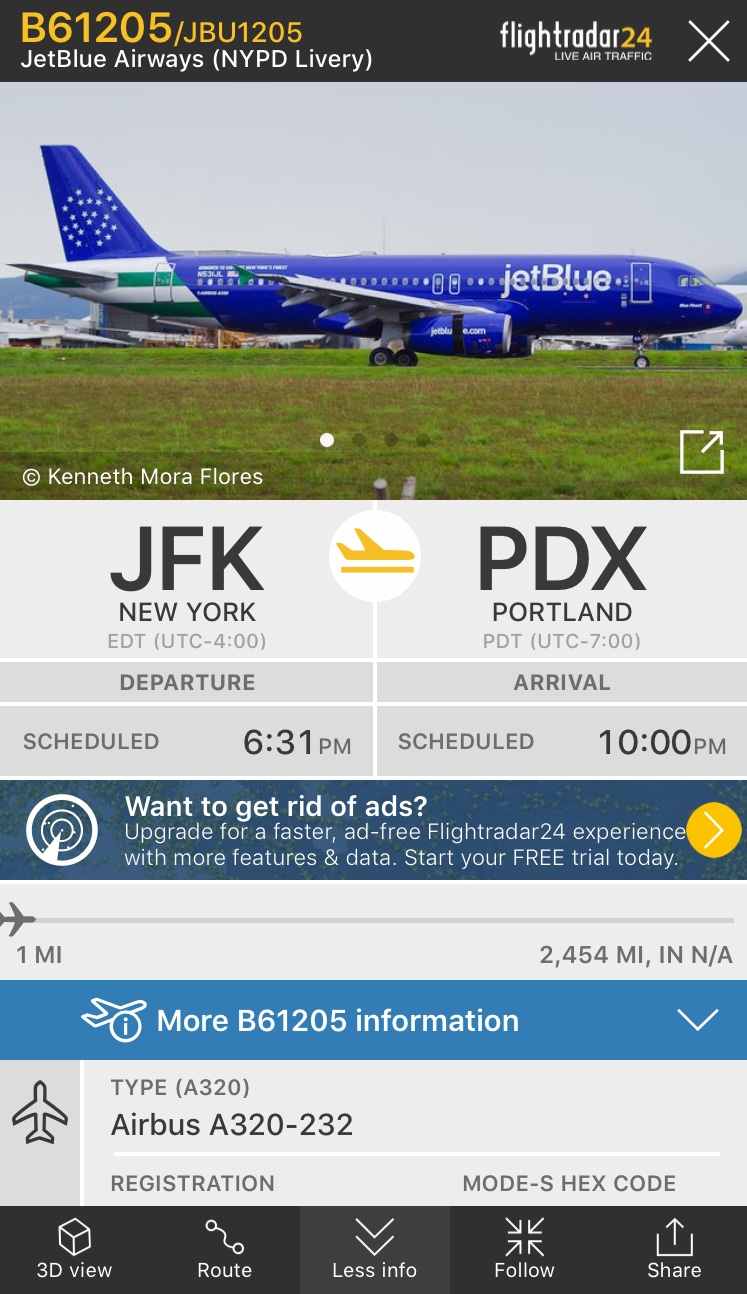Open the 3D view

pyautogui.click(x=75, y=1250)
